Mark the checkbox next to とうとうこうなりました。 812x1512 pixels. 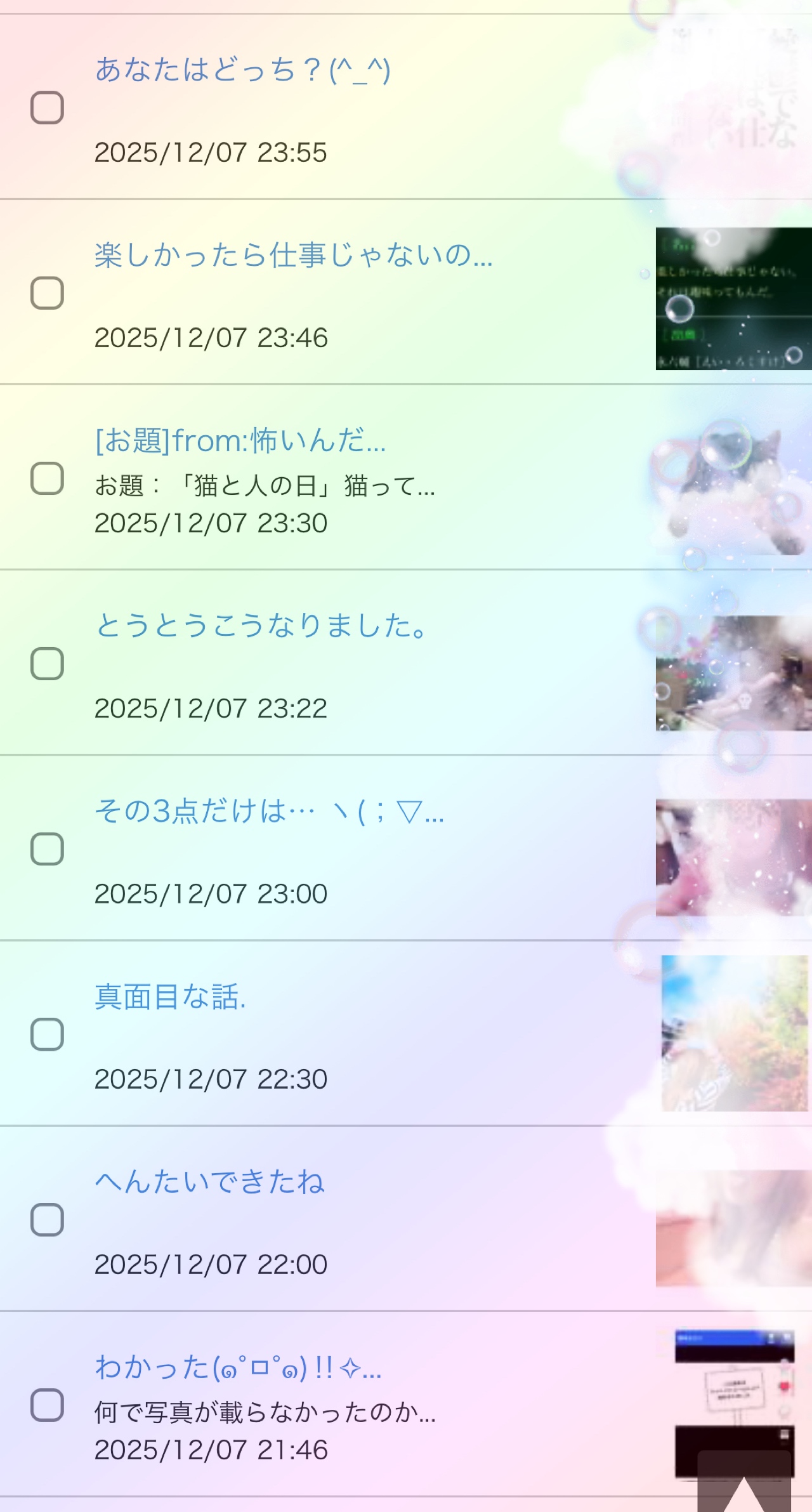coord(48,664)
